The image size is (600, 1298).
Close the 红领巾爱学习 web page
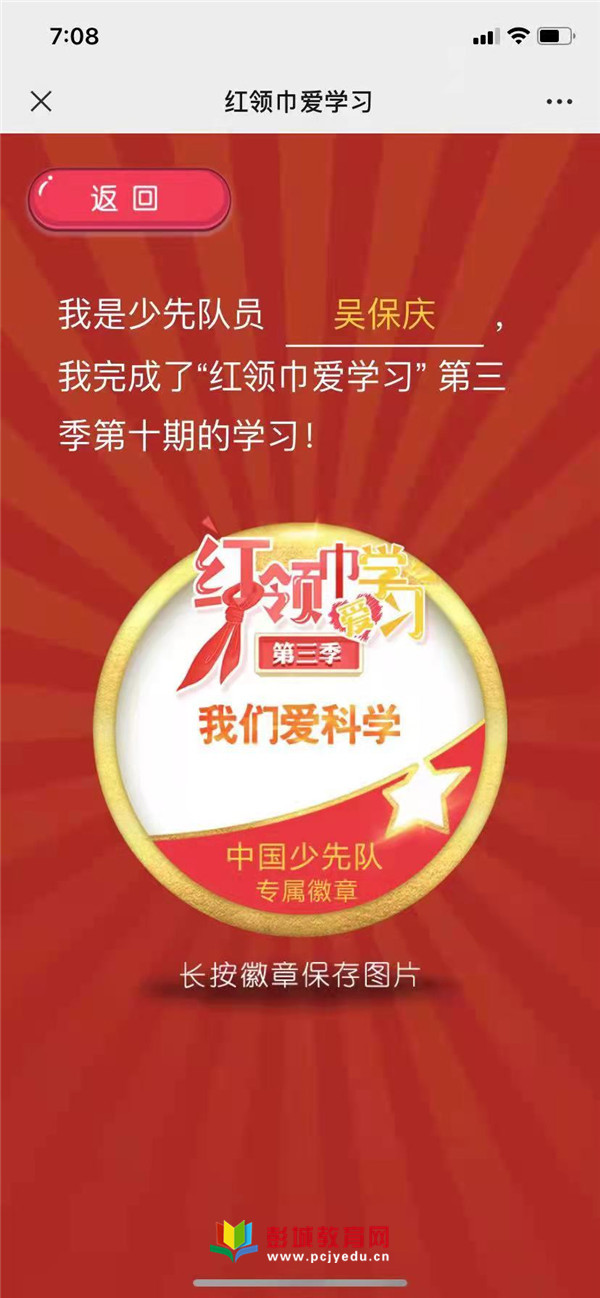[x=41, y=101]
